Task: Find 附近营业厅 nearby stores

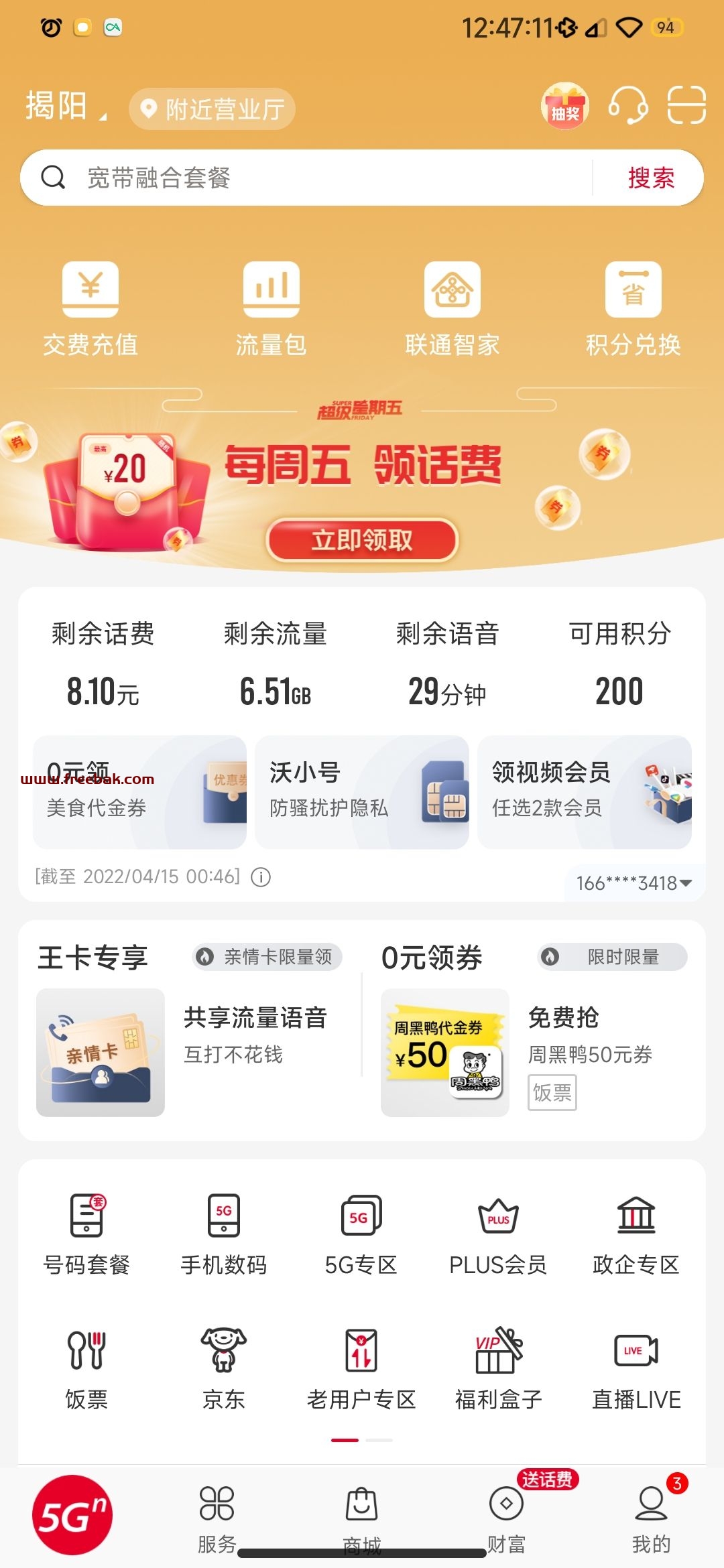Action: click(x=212, y=109)
